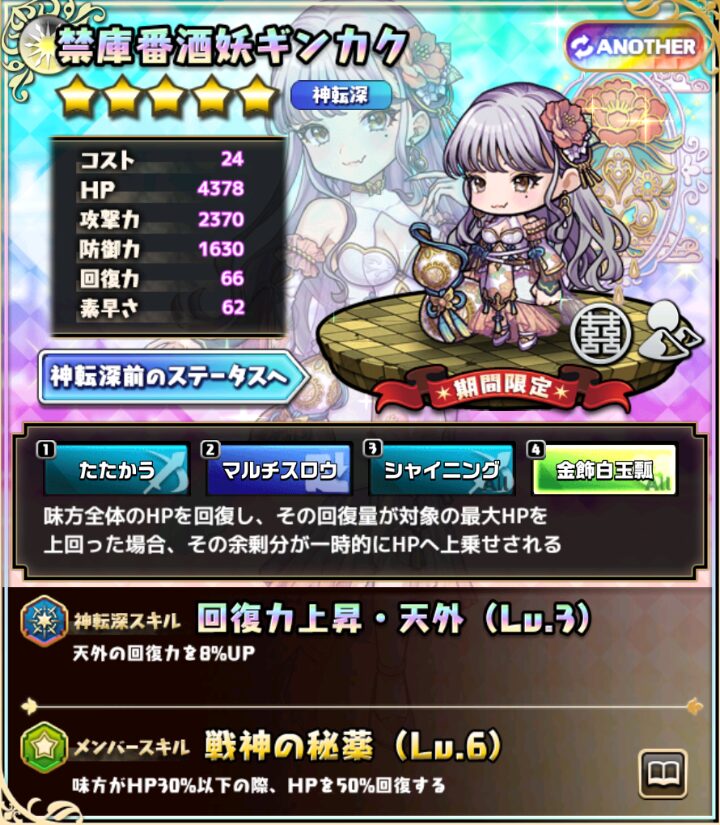Select the たたかう skill tab
This screenshot has width=720, height=825.
[x=116, y=470]
